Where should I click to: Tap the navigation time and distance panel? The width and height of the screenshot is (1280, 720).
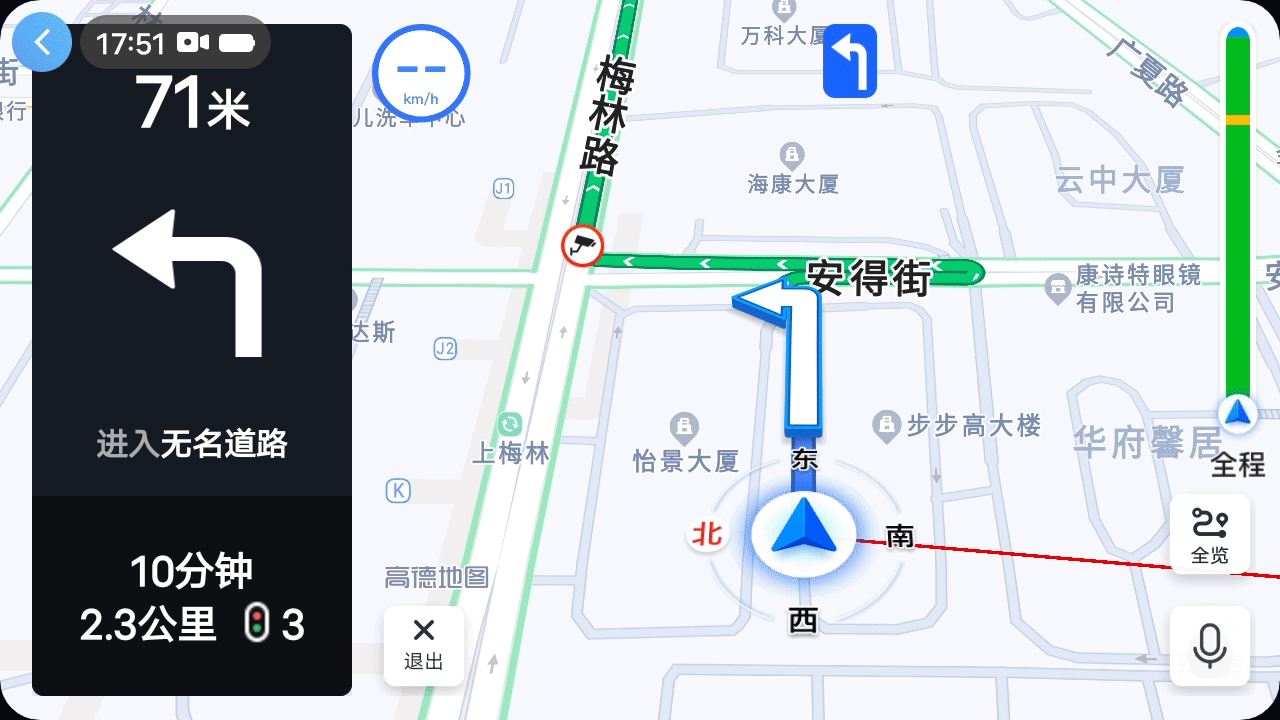[x=192, y=597]
